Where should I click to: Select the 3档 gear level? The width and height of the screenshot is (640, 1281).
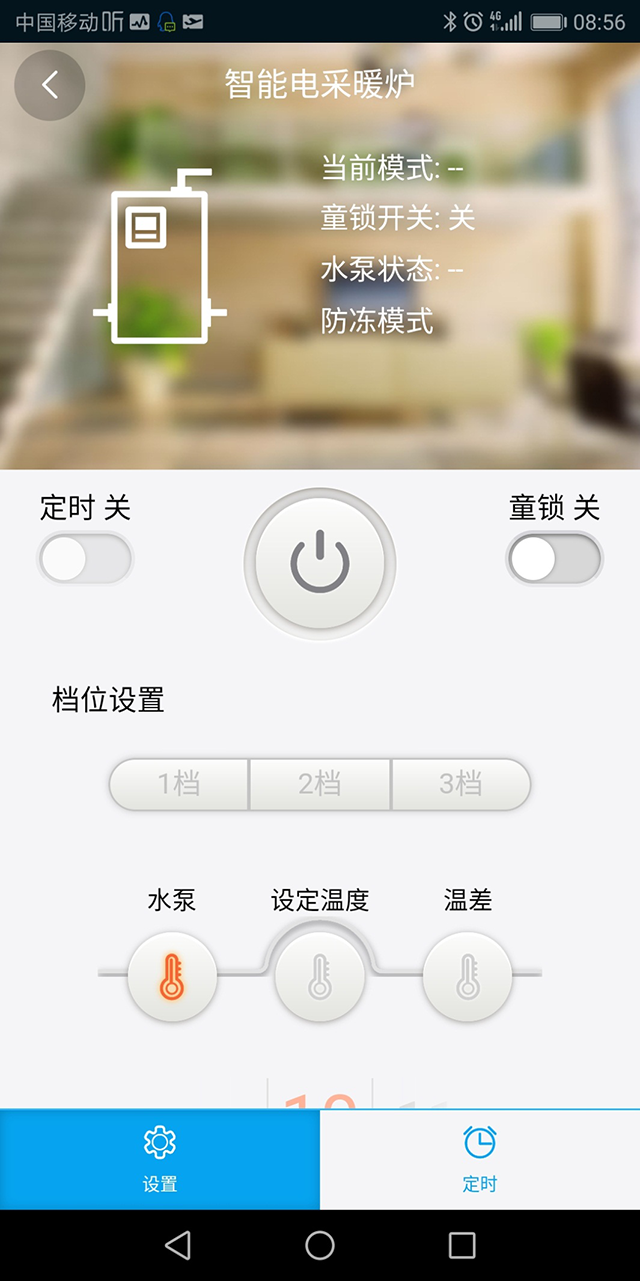pos(461,784)
